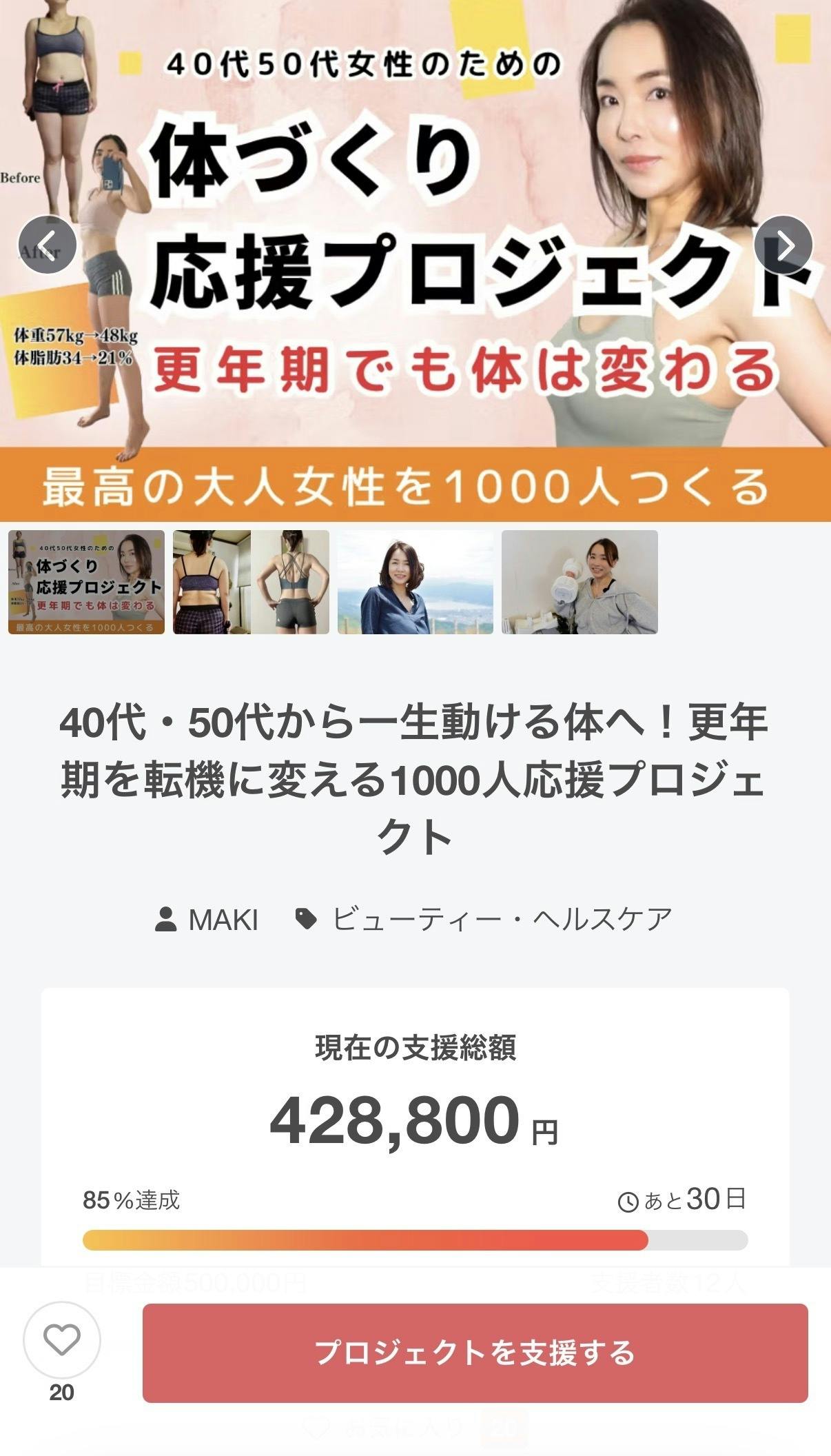Select the before-after back photo thumbnail
Viewport: 831px width, 1456px height.
tap(251, 582)
